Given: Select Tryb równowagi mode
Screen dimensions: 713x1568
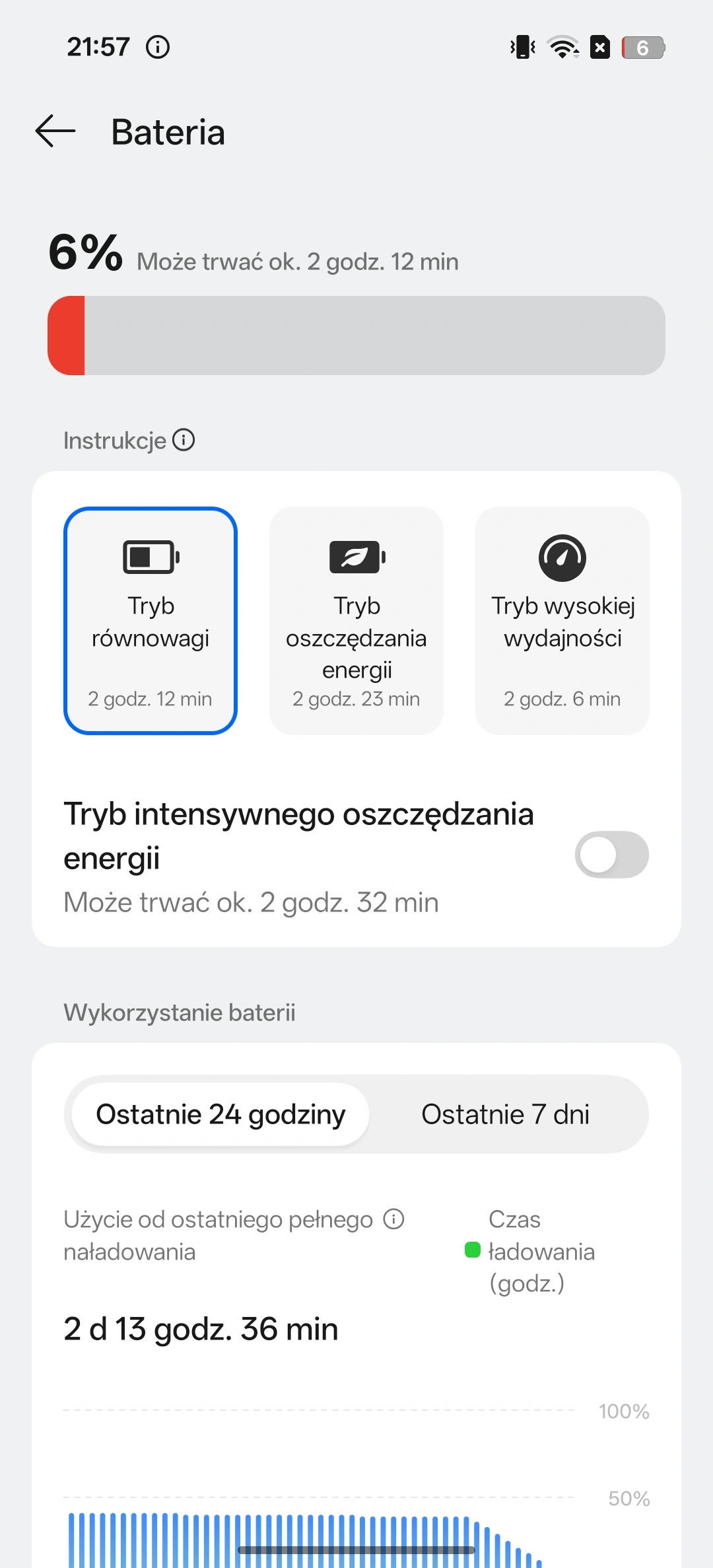Looking at the screenshot, I should 151,620.
